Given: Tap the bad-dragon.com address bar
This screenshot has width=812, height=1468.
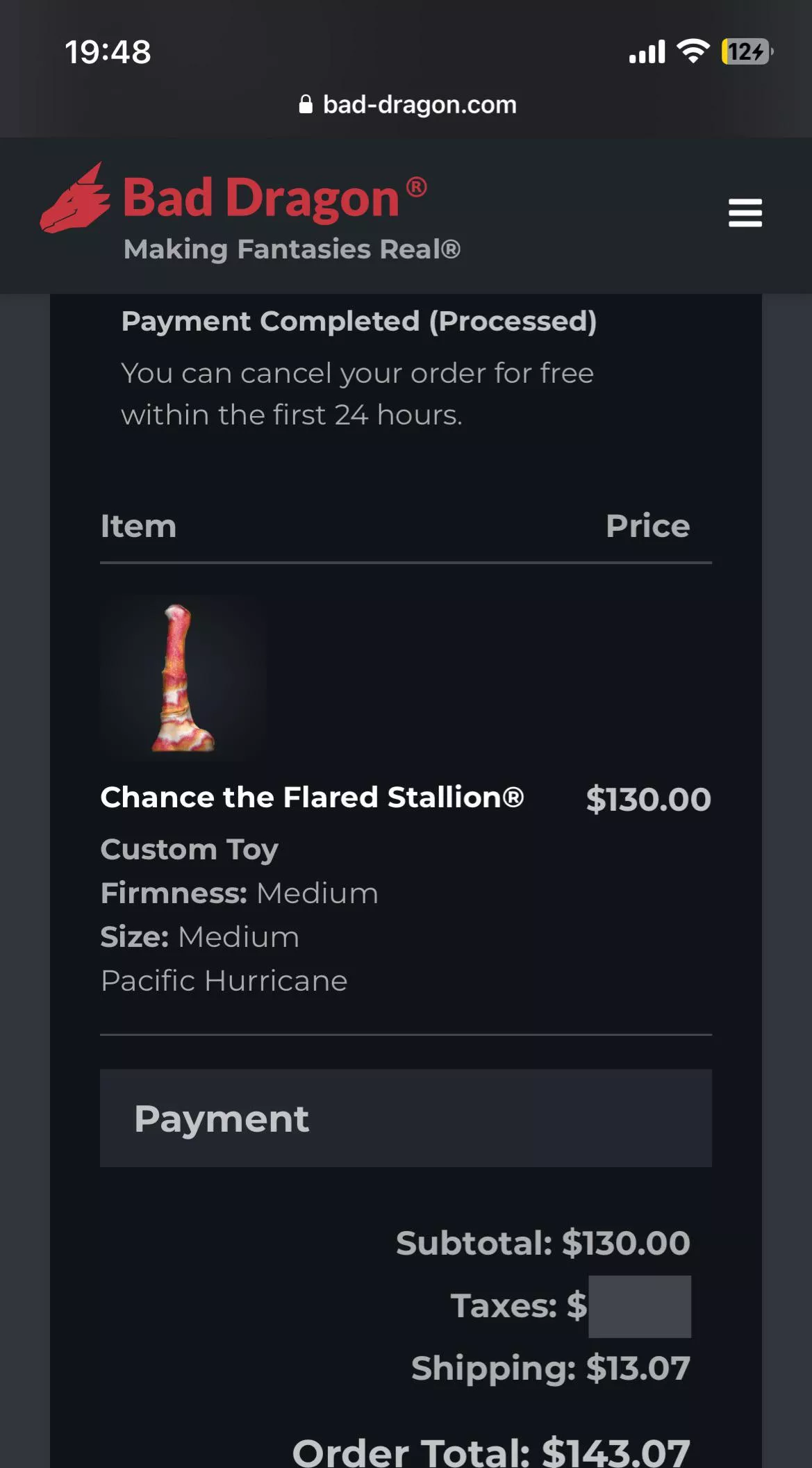Looking at the screenshot, I should (407, 105).
